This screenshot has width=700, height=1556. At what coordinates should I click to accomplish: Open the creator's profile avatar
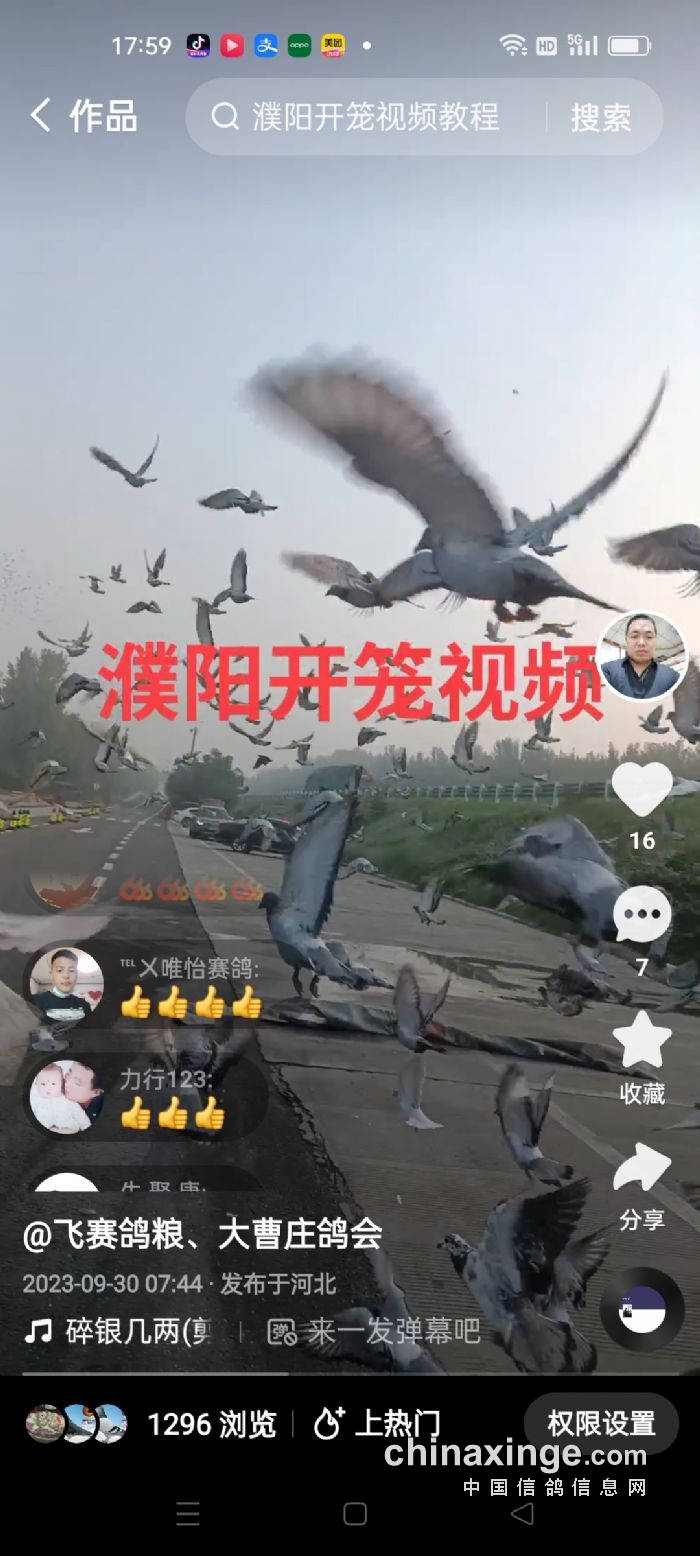(641, 657)
